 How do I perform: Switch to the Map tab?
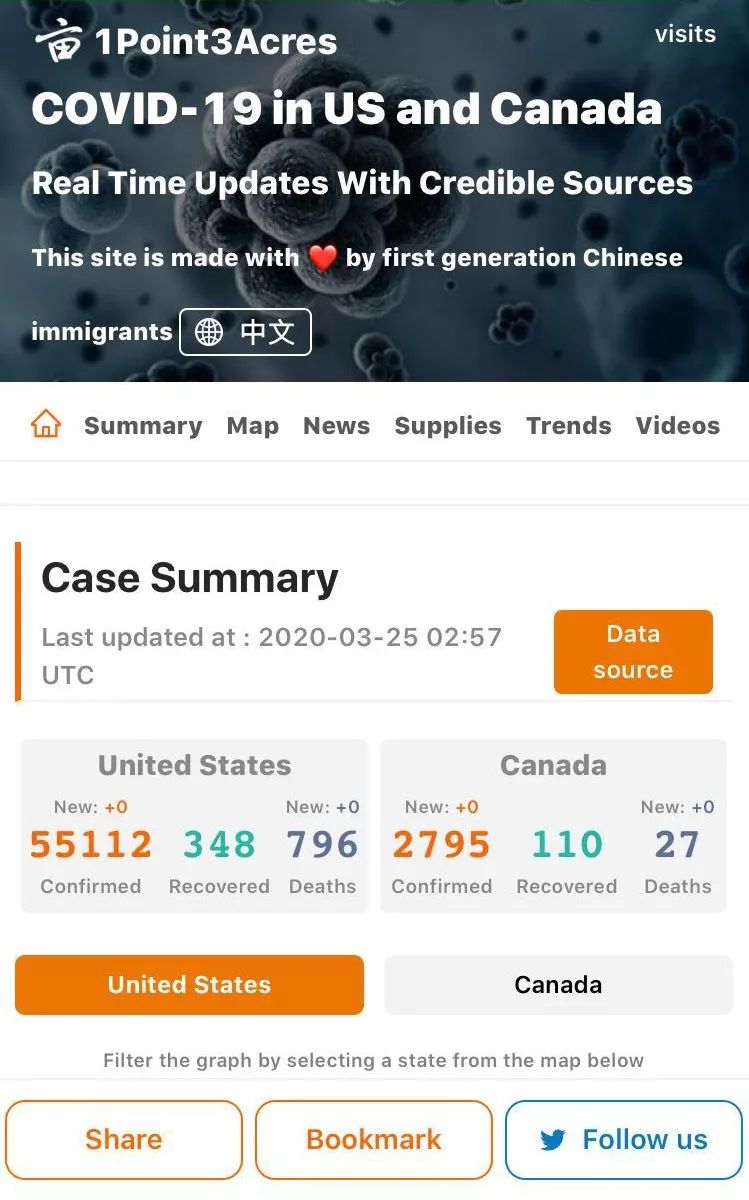252,425
